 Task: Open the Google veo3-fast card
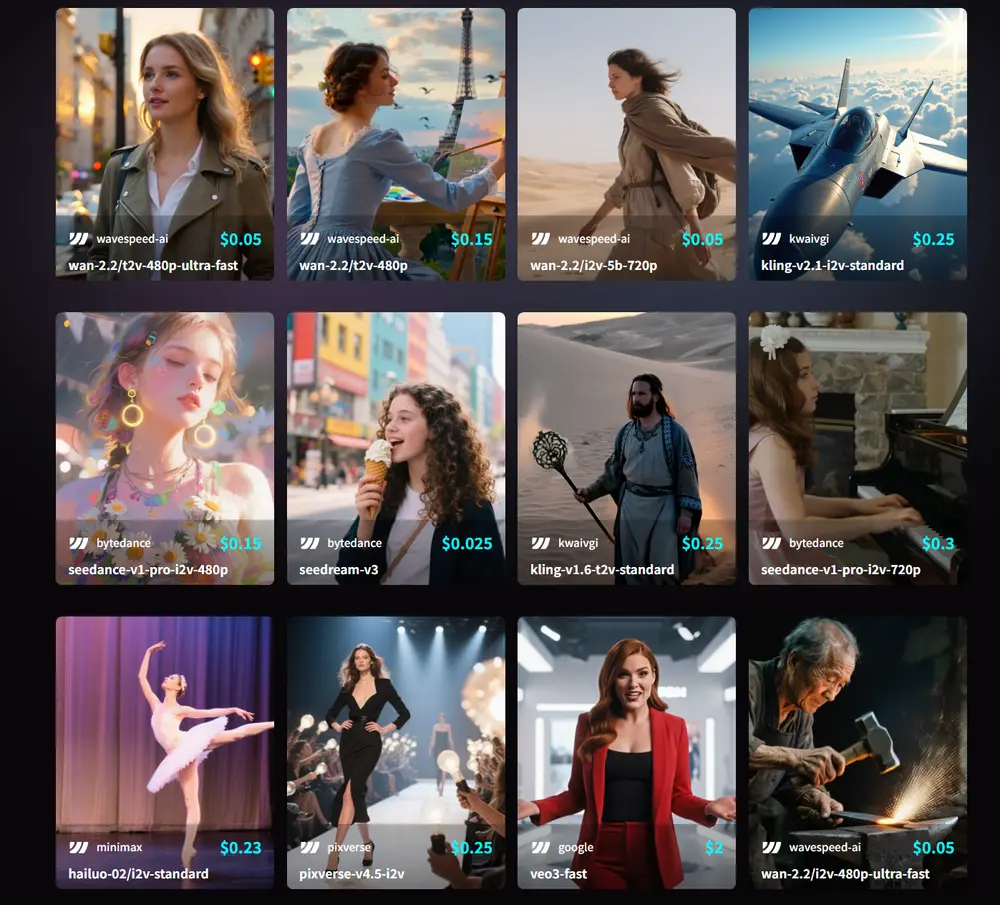click(626, 752)
